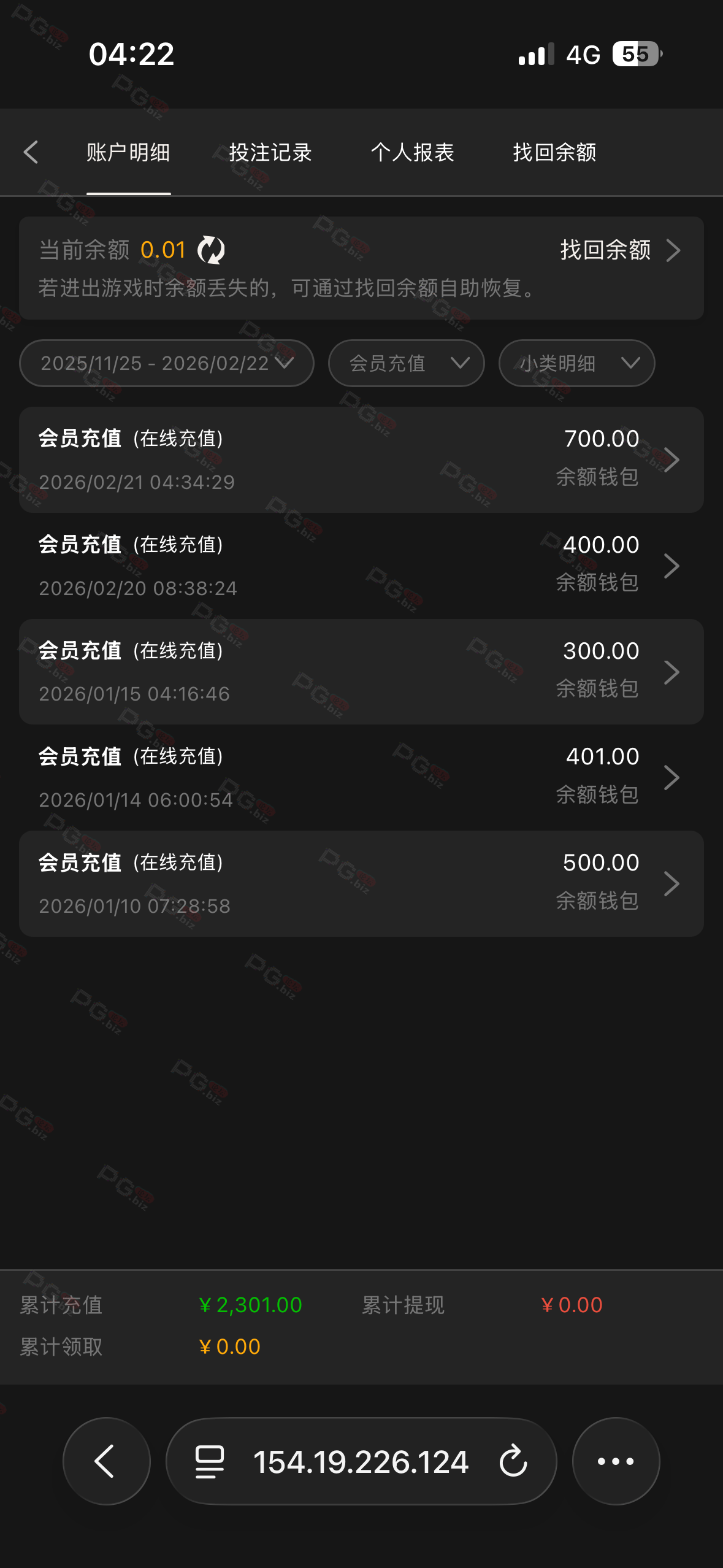Open the browser more options menu
Screen dimensions: 723x1568
pyautogui.click(x=616, y=1461)
